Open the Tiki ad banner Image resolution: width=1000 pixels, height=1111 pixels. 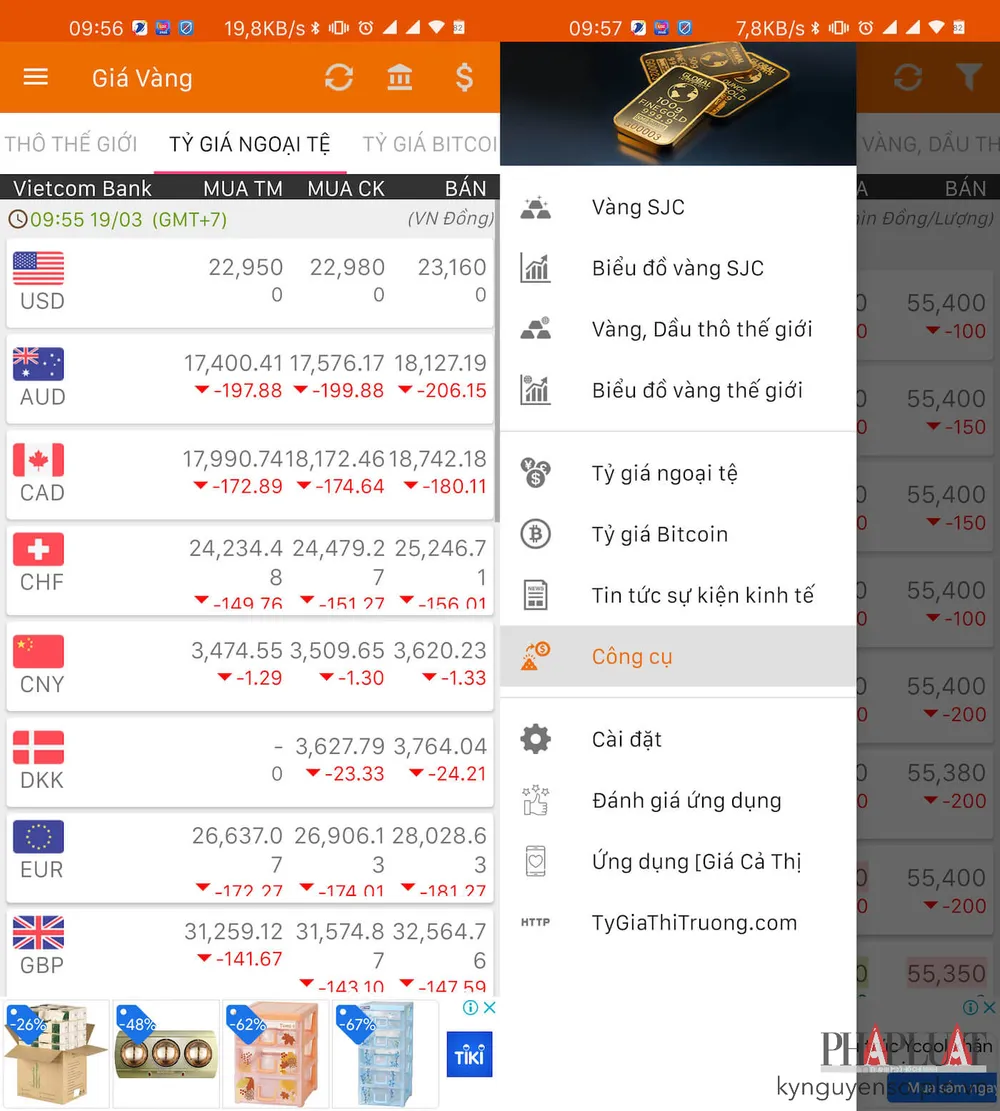(x=469, y=1055)
